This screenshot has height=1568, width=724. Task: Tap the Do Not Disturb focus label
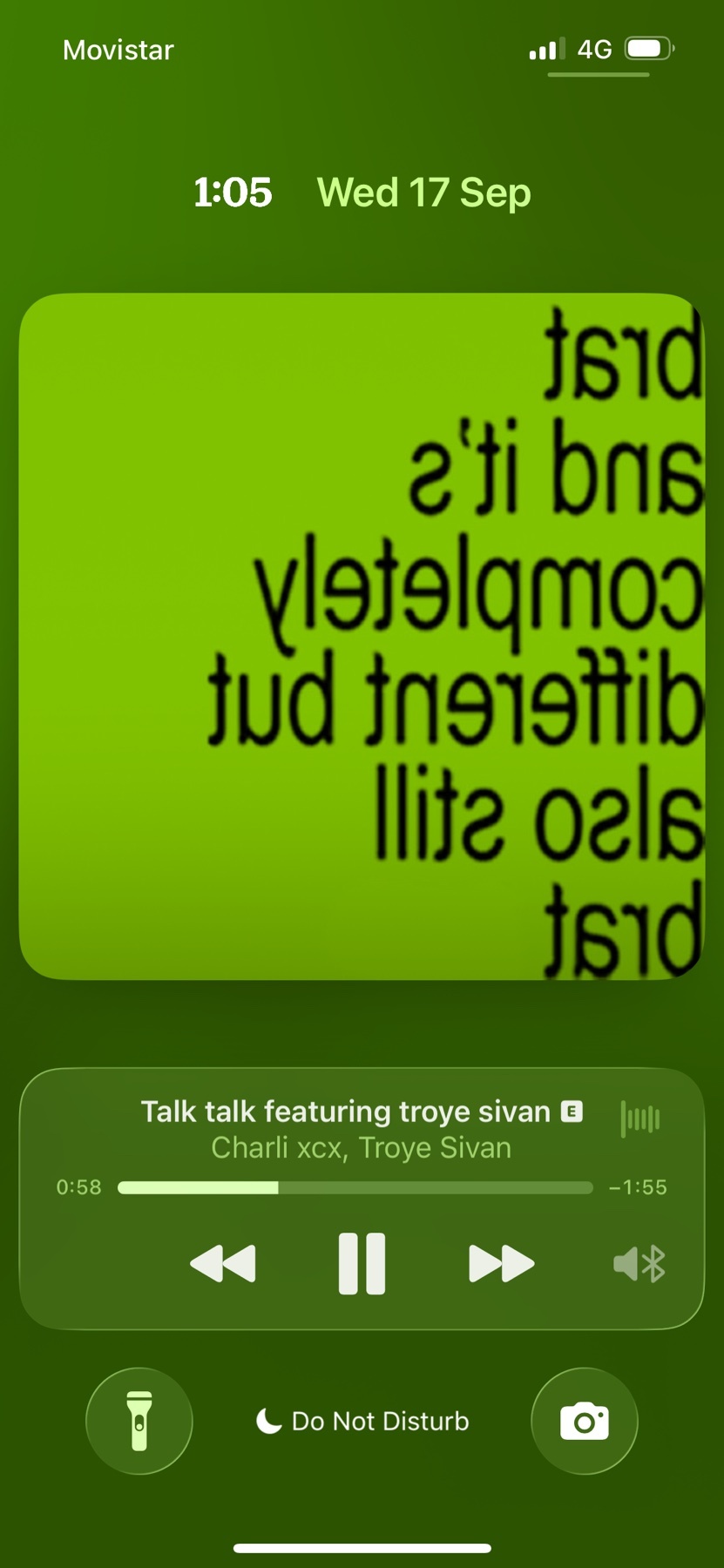pyautogui.click(x=362, y=1421)
